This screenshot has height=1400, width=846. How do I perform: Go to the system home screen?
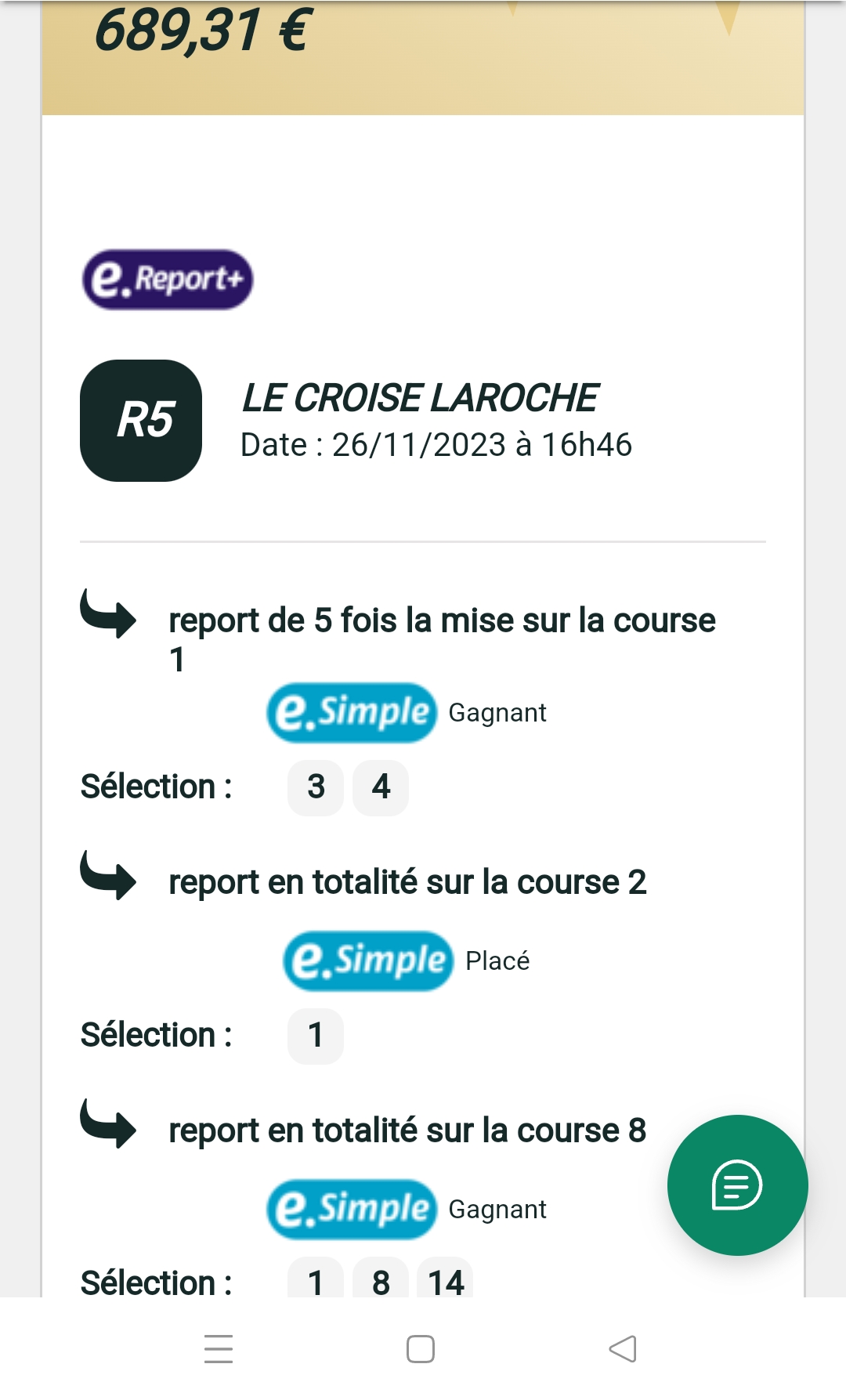click(x=421, y=1348)
